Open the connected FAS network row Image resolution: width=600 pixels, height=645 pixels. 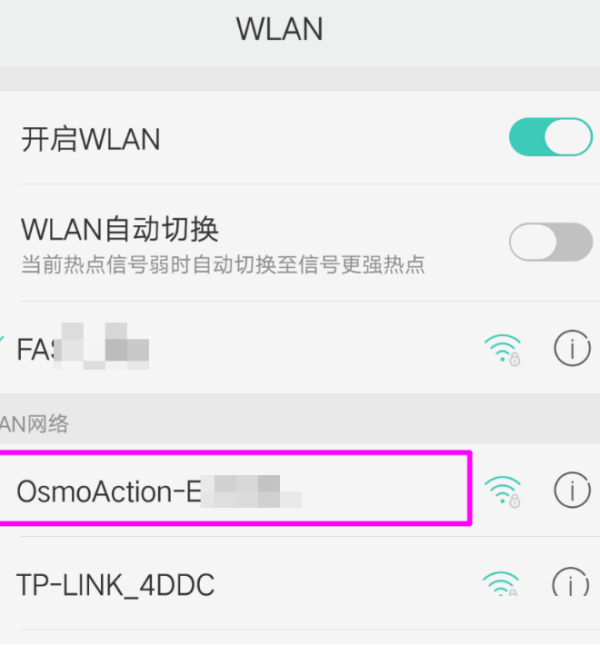pos(240,349)
